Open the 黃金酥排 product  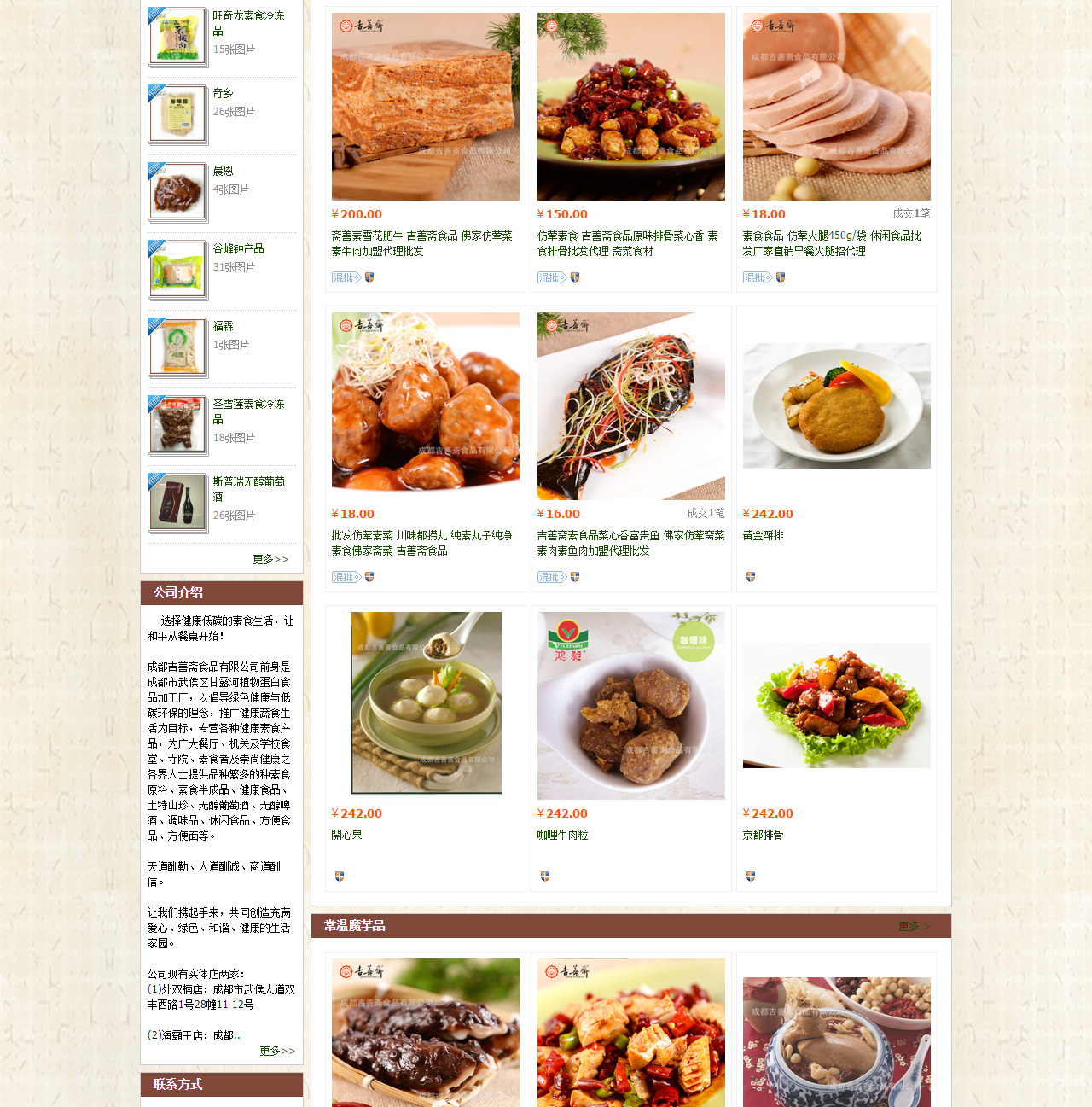coord(763,535)
